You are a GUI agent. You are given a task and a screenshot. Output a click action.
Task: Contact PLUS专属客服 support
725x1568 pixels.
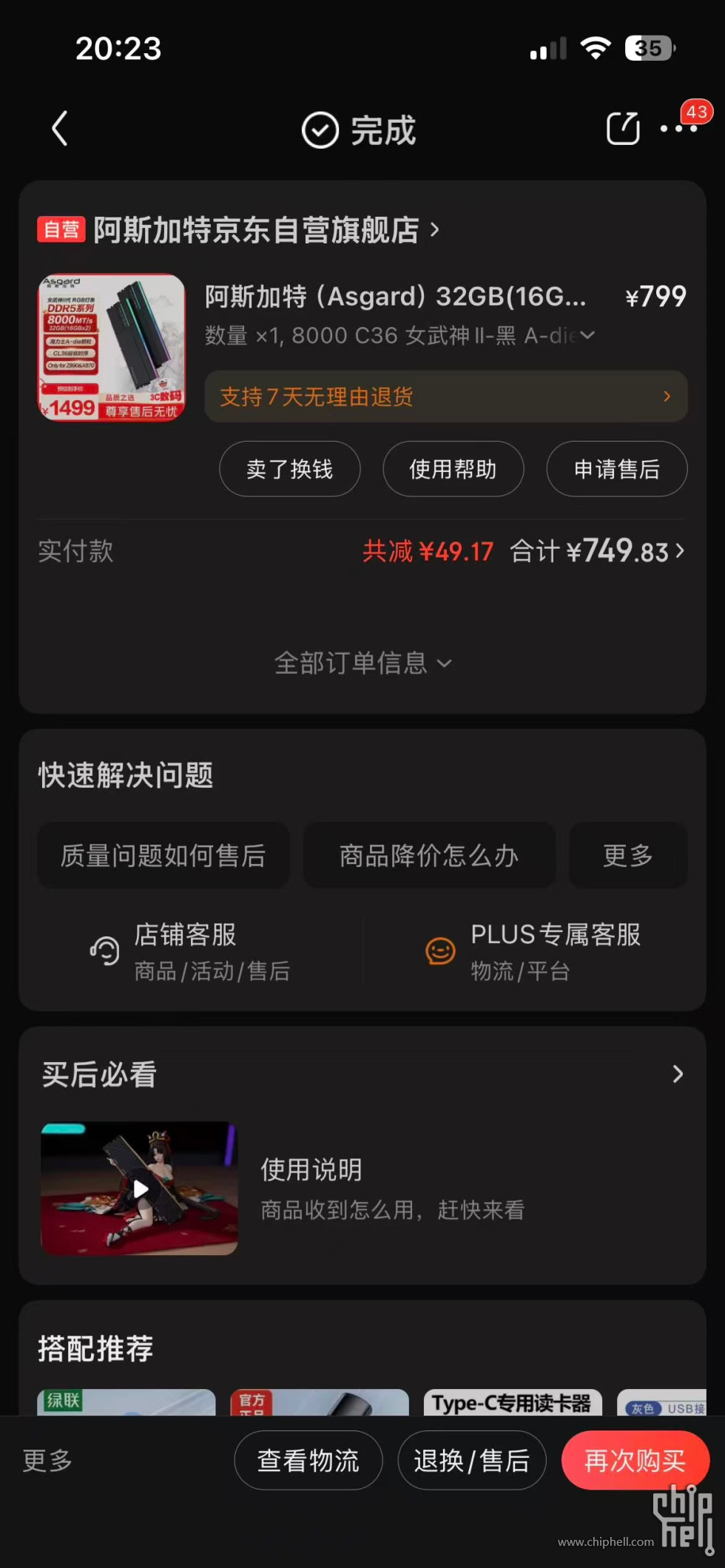pyautogui.click(x=533, y=951)
